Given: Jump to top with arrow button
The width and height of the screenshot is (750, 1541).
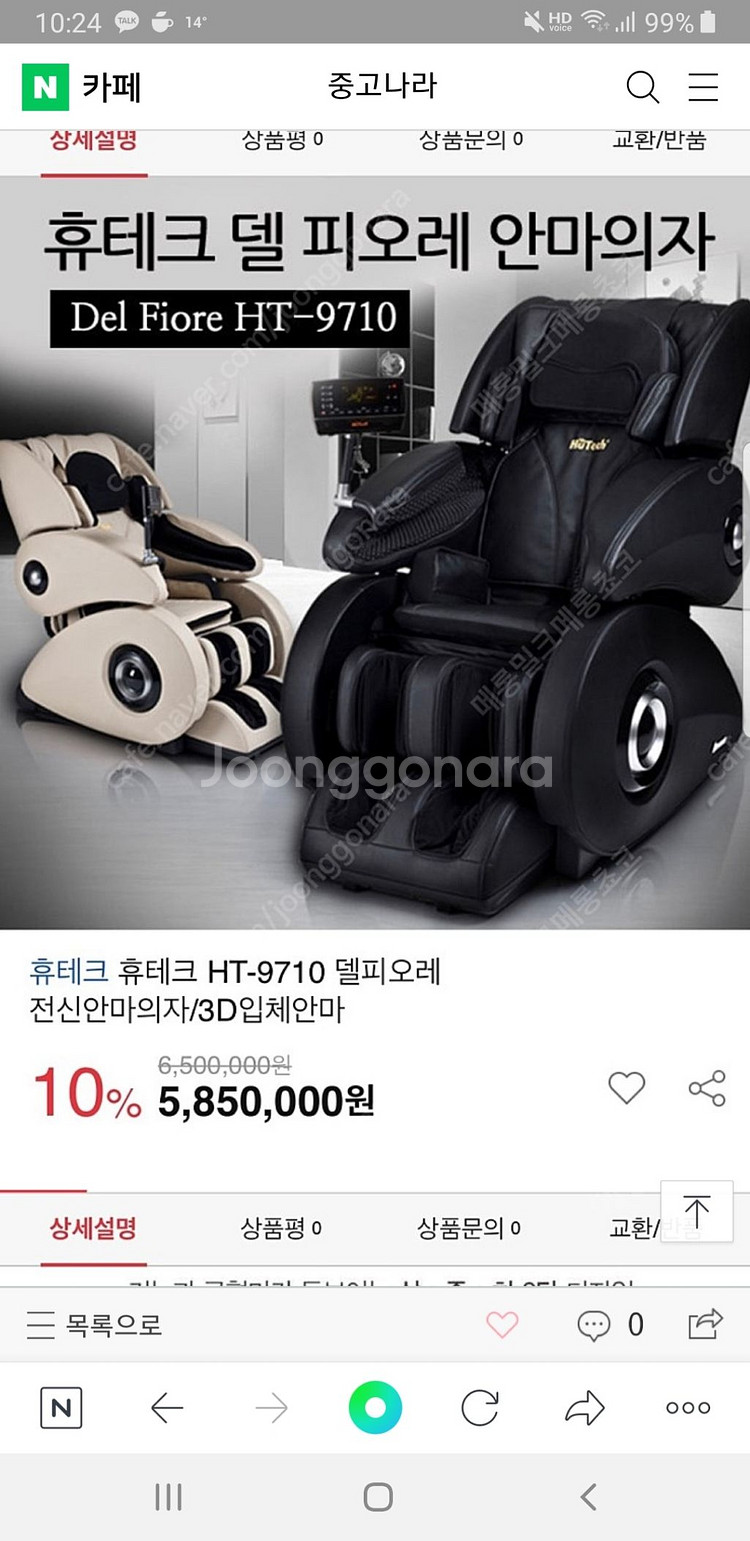Looking at the screenshot, I should (697, 1211).
